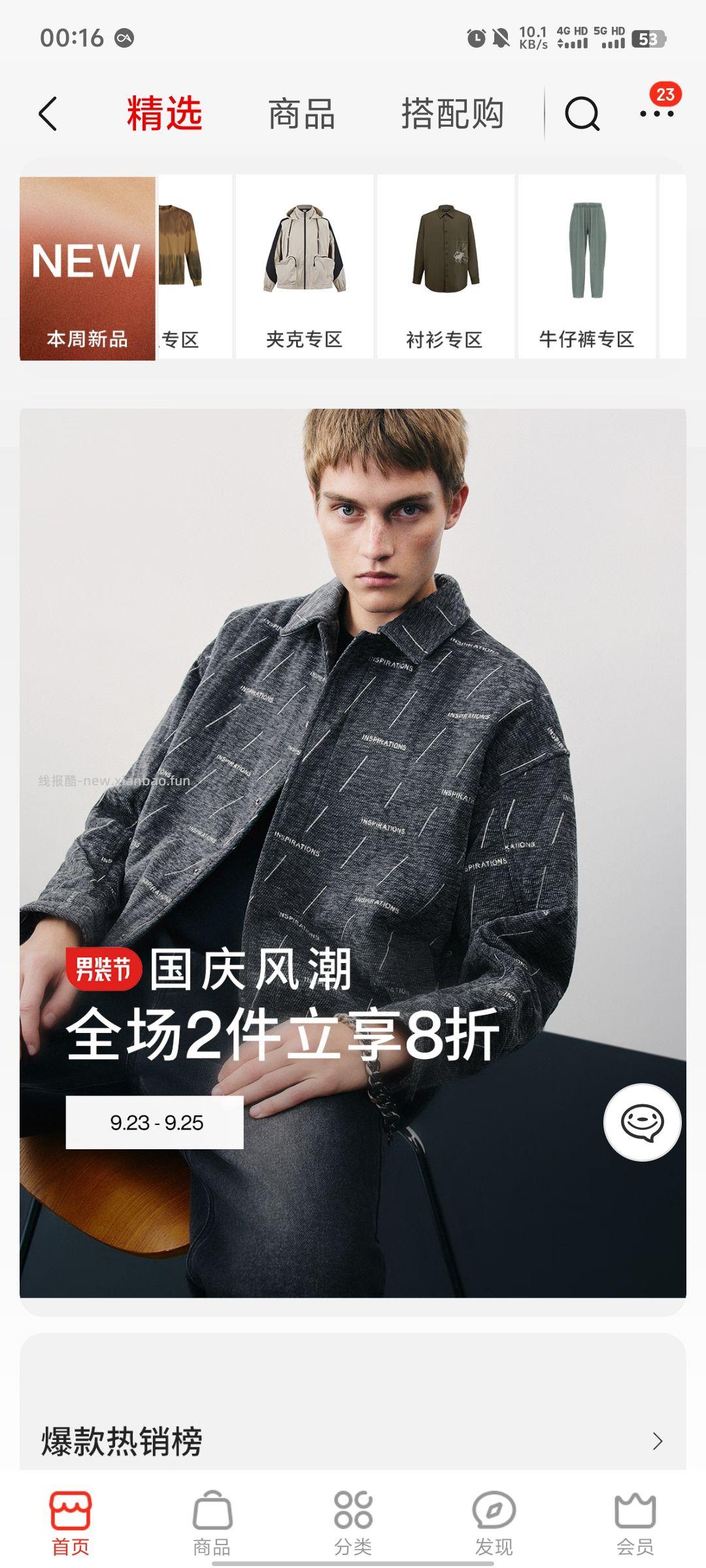
Task: Open the 国庆风潮 promotional banner
Action: [353, 853]
